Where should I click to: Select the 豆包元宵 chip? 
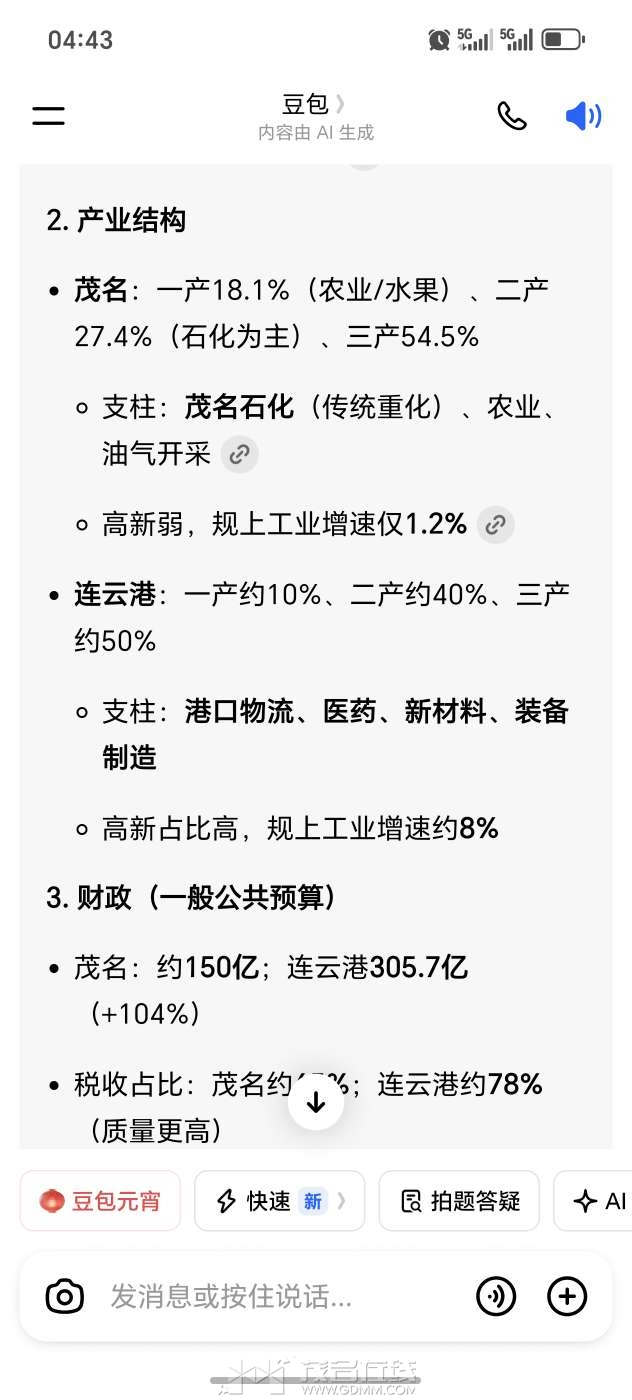pyautogui.click(x=100, y=1201)
